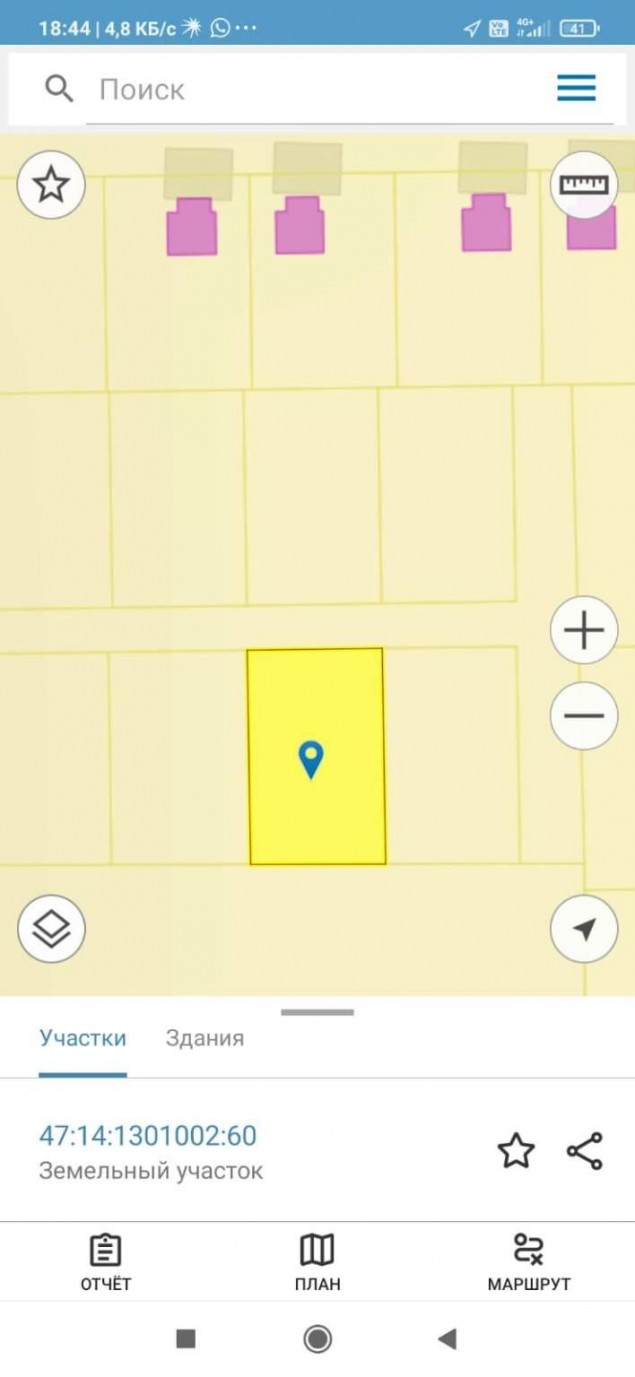This screenshot has width=635, height=1377.
Task: Open the ПЛАН view
Action: [317, 1262]
